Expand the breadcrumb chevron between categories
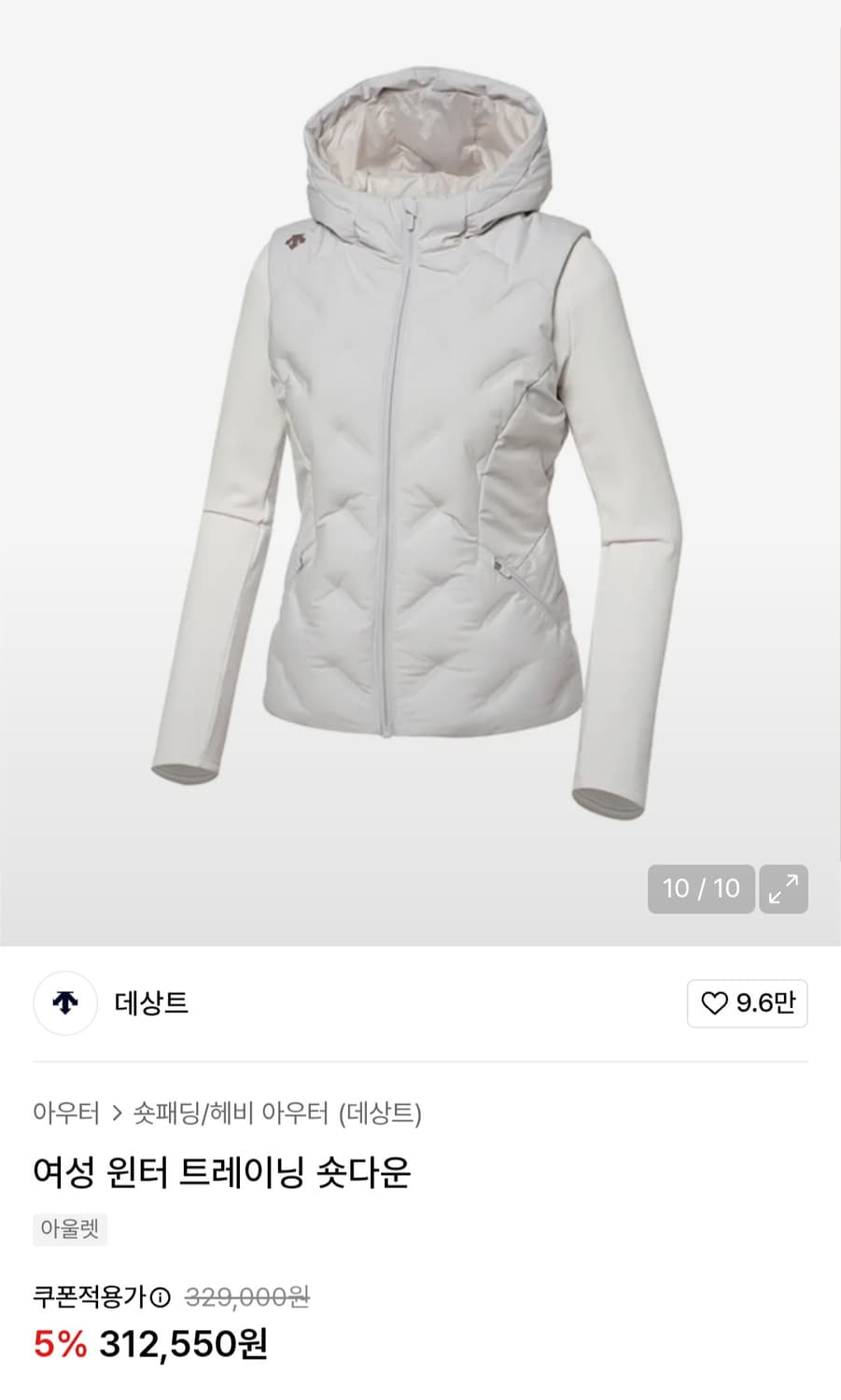 coord(116,1111)
